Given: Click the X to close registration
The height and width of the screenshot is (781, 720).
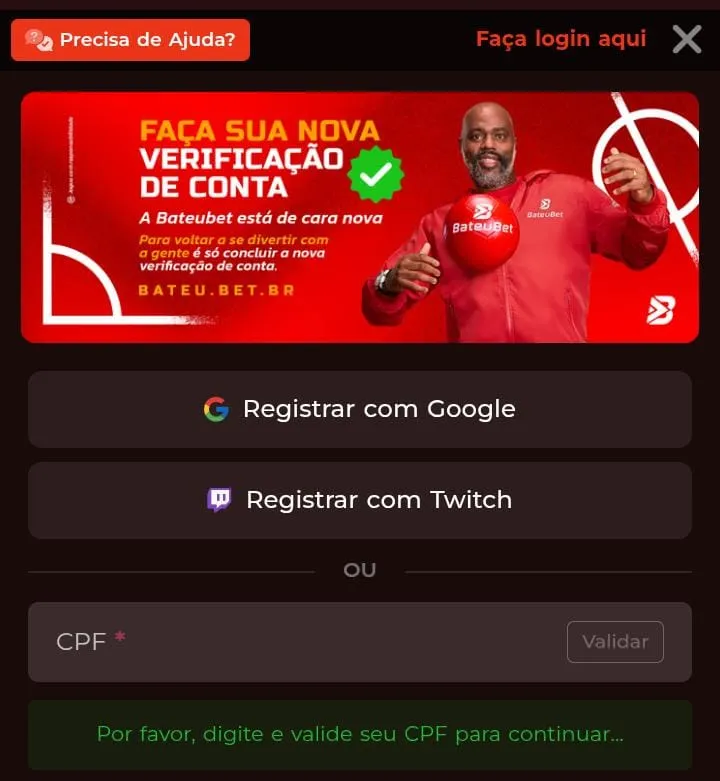Looking at the screenshot, I should (687, 40).
